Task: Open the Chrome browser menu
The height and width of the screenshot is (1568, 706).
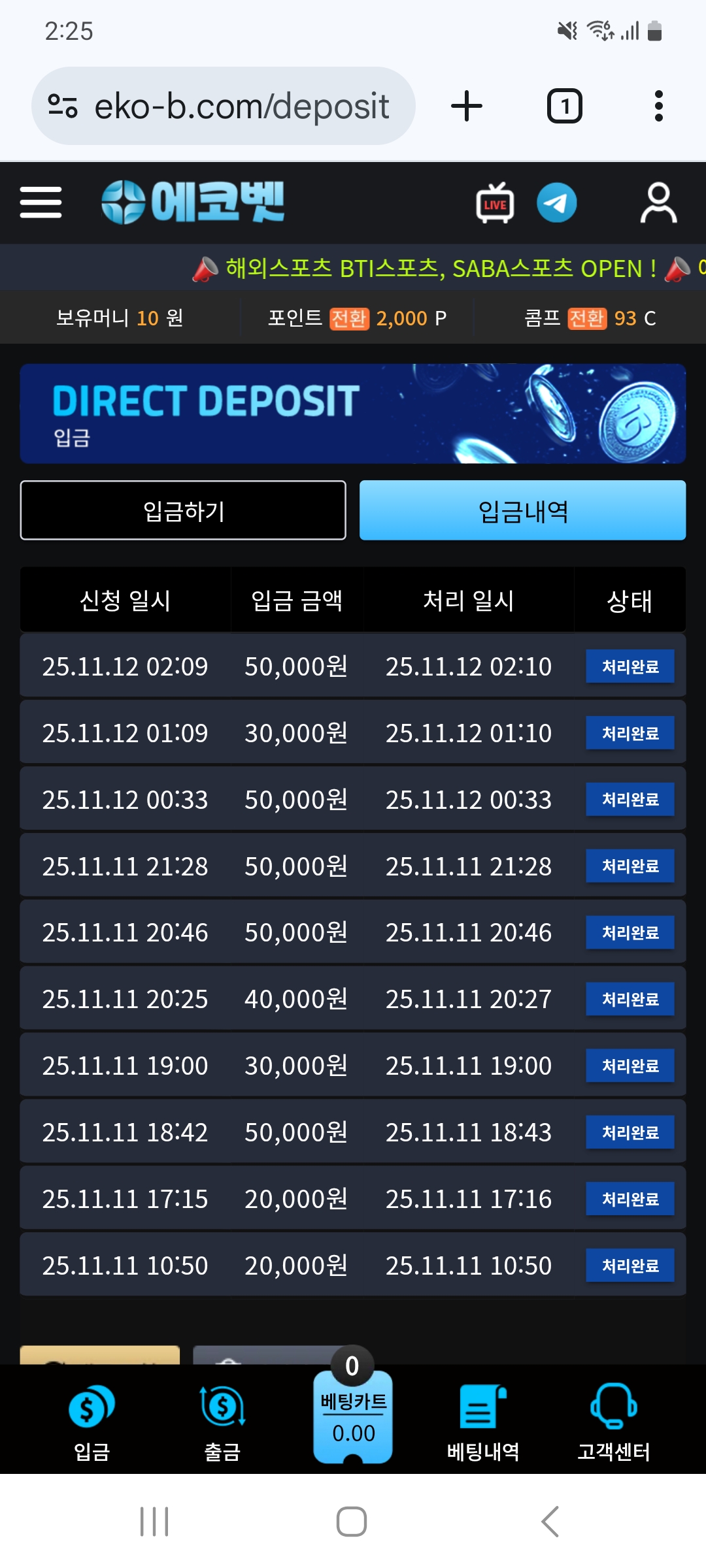Action: [x=658, y=106]
